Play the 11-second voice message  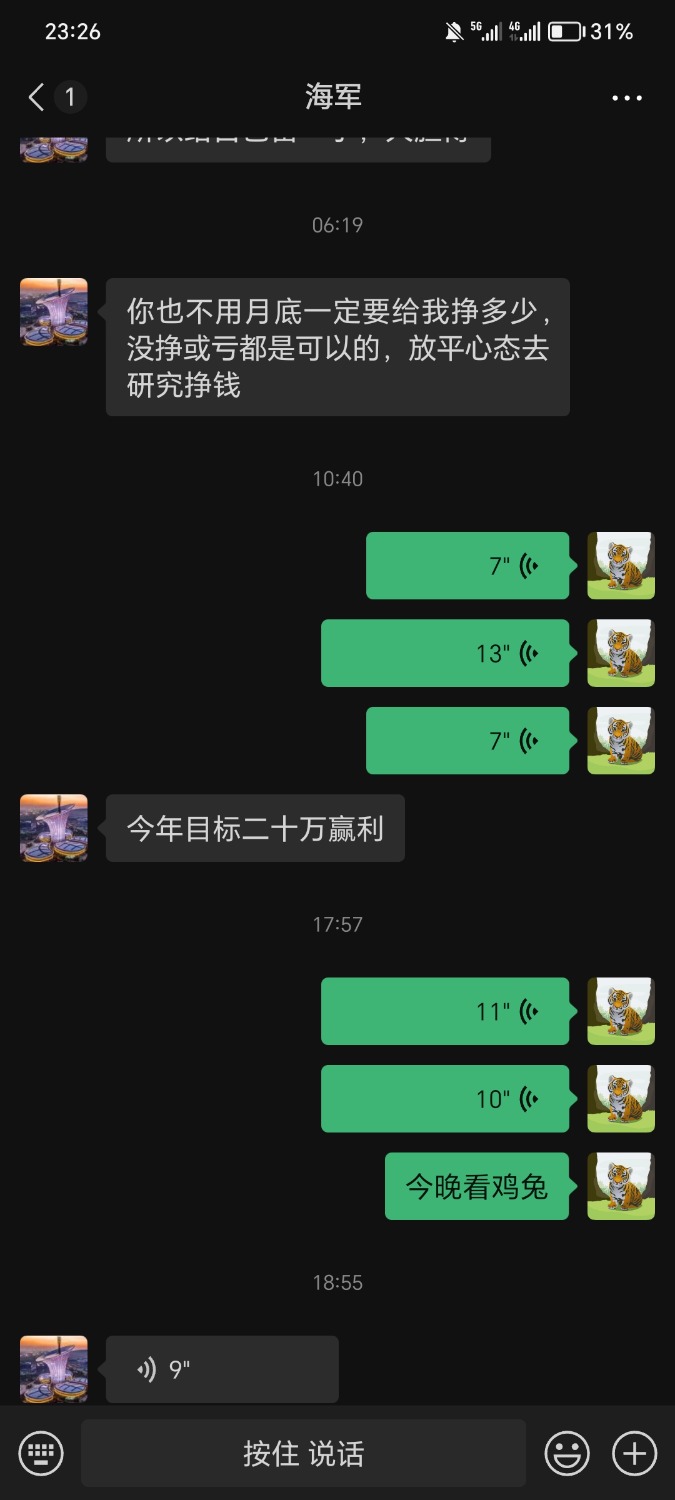point(445,1011)
